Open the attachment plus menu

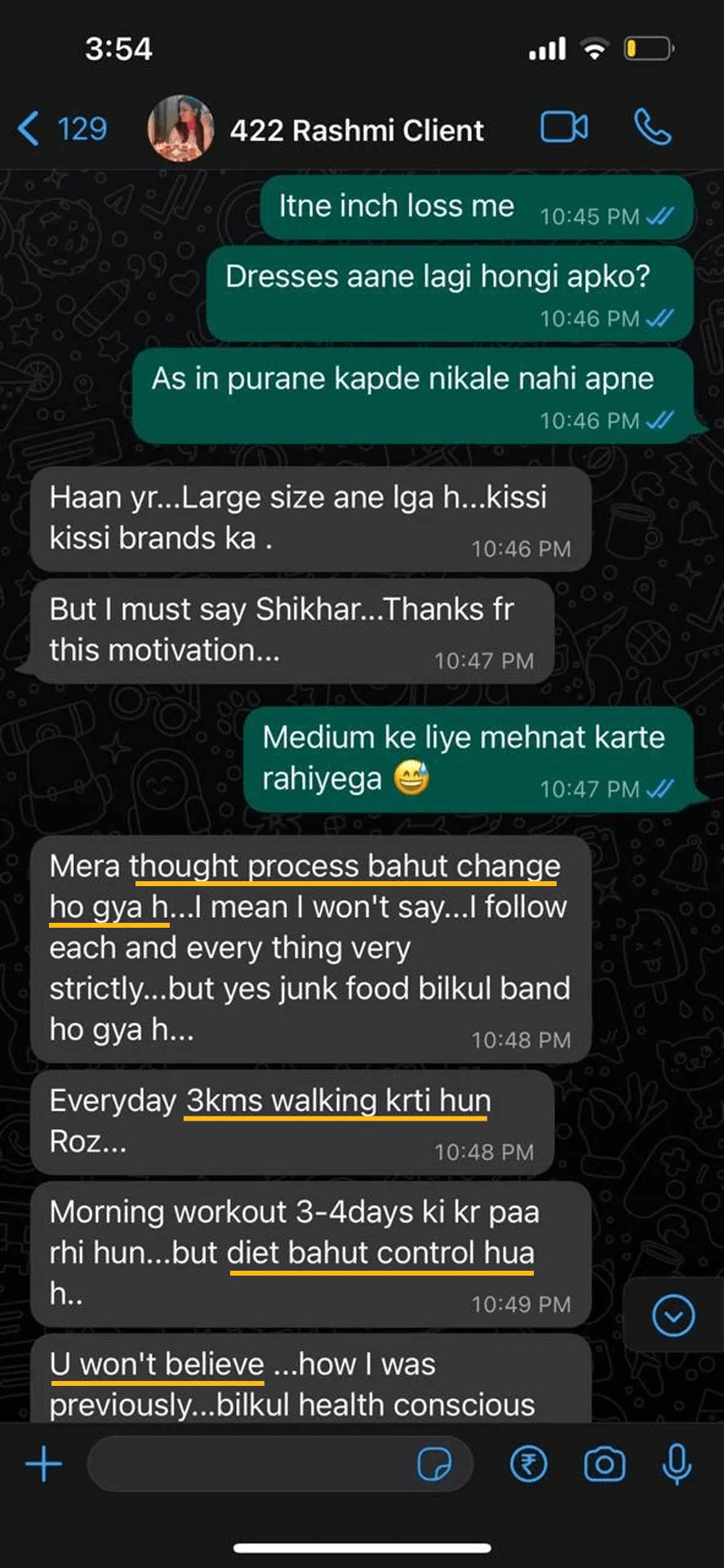click(44, 1464)
